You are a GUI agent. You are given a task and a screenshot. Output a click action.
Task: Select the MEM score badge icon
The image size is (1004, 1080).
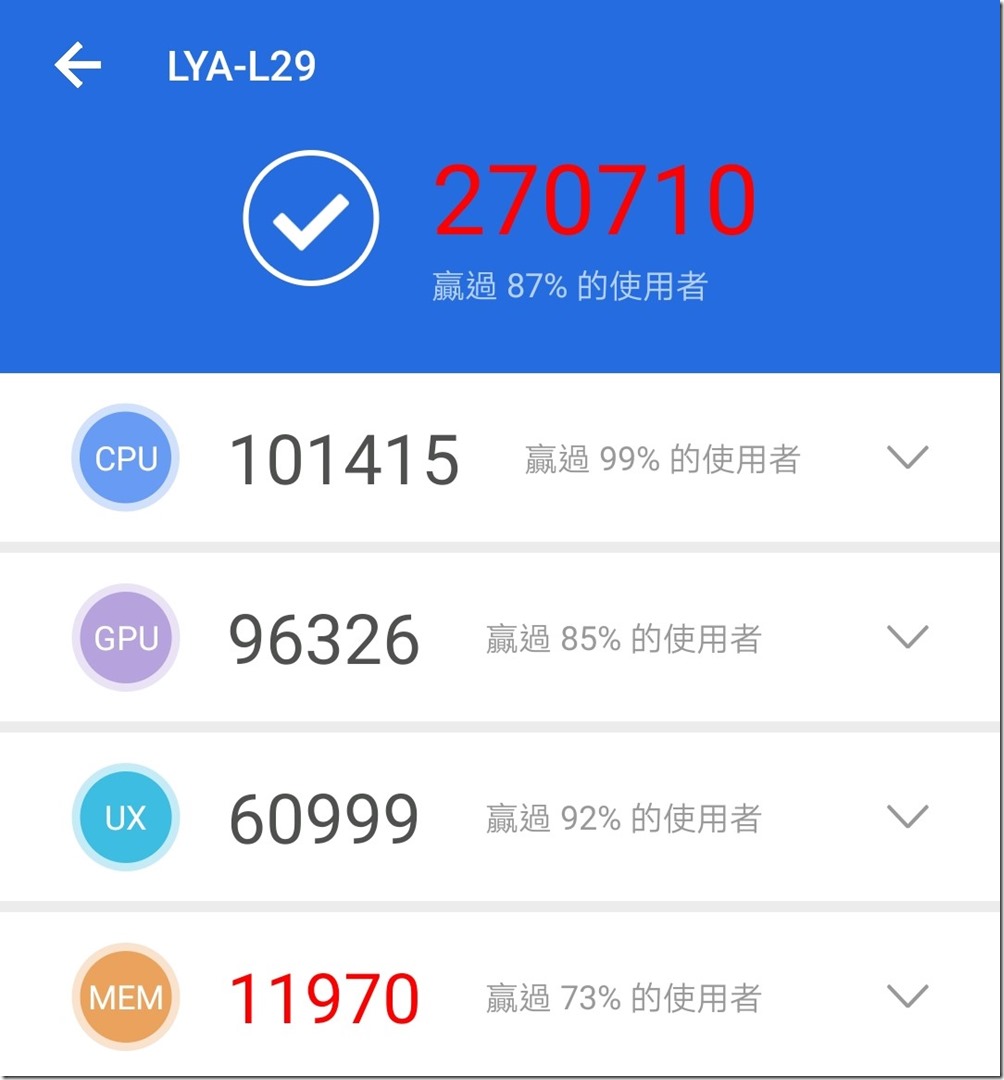pyautogui.click(x=124, y=996)
